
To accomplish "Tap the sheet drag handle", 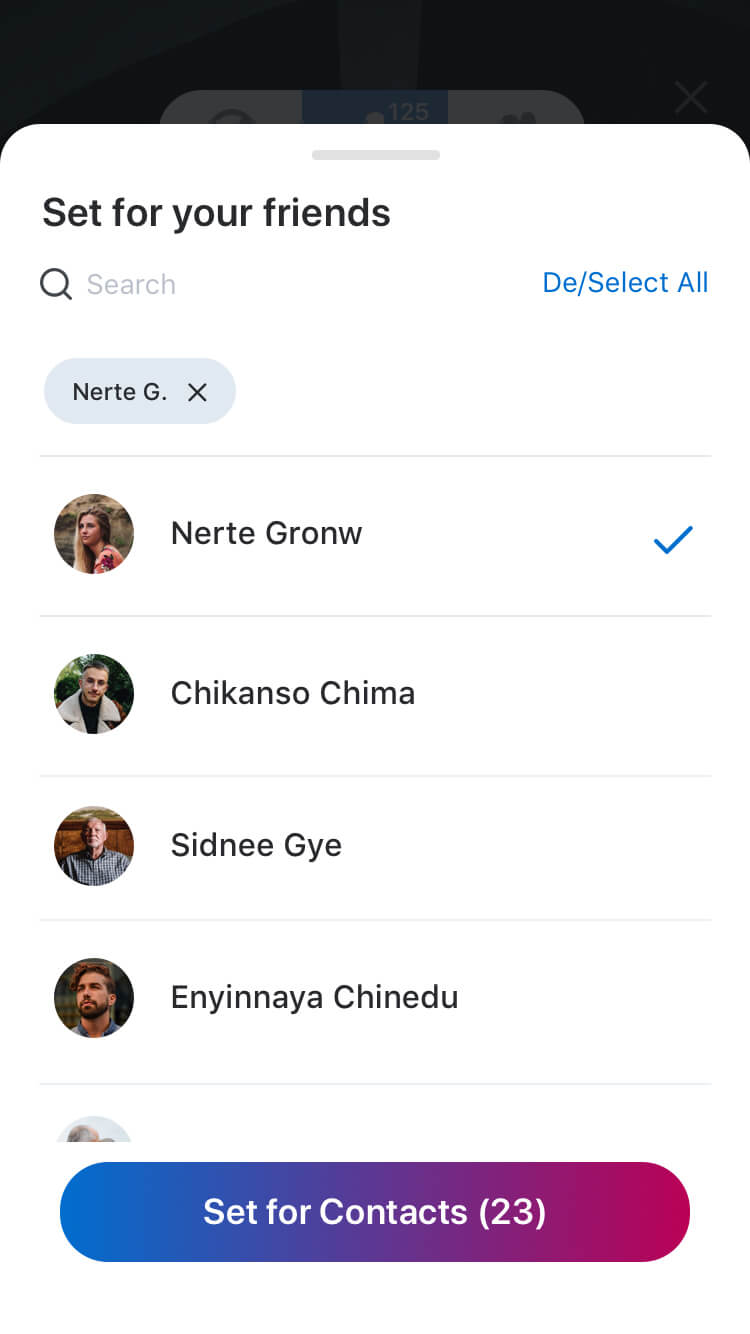I will click(x=375, y=155).
